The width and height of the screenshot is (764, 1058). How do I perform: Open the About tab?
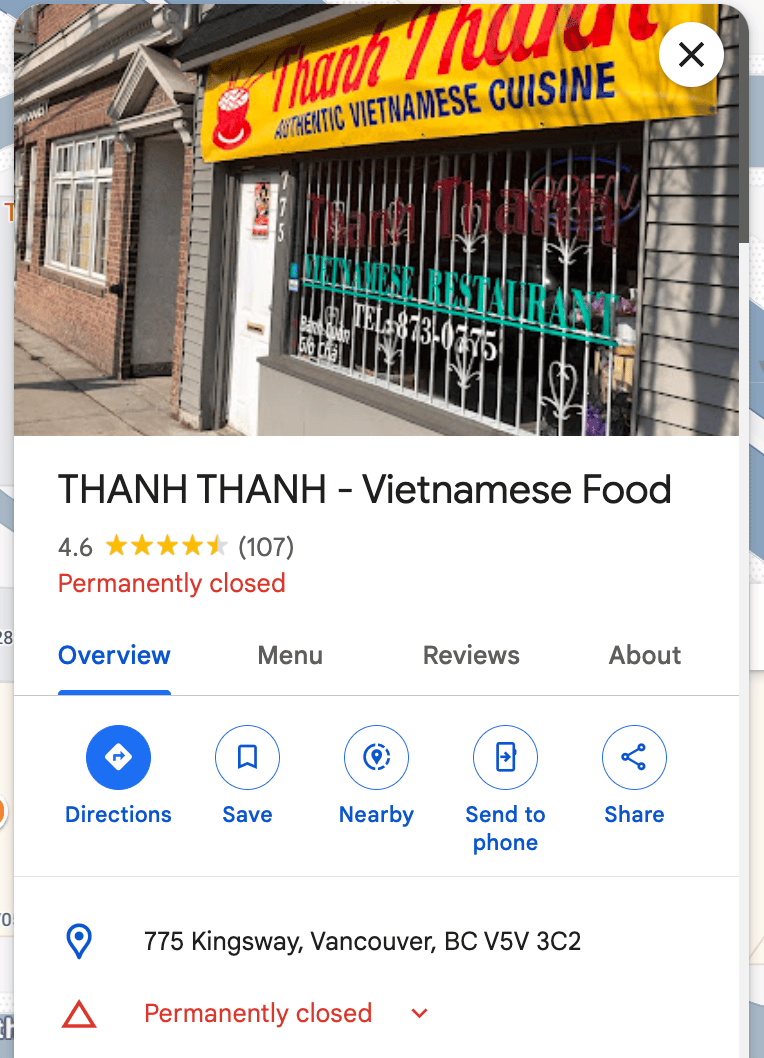click(645, 655)
